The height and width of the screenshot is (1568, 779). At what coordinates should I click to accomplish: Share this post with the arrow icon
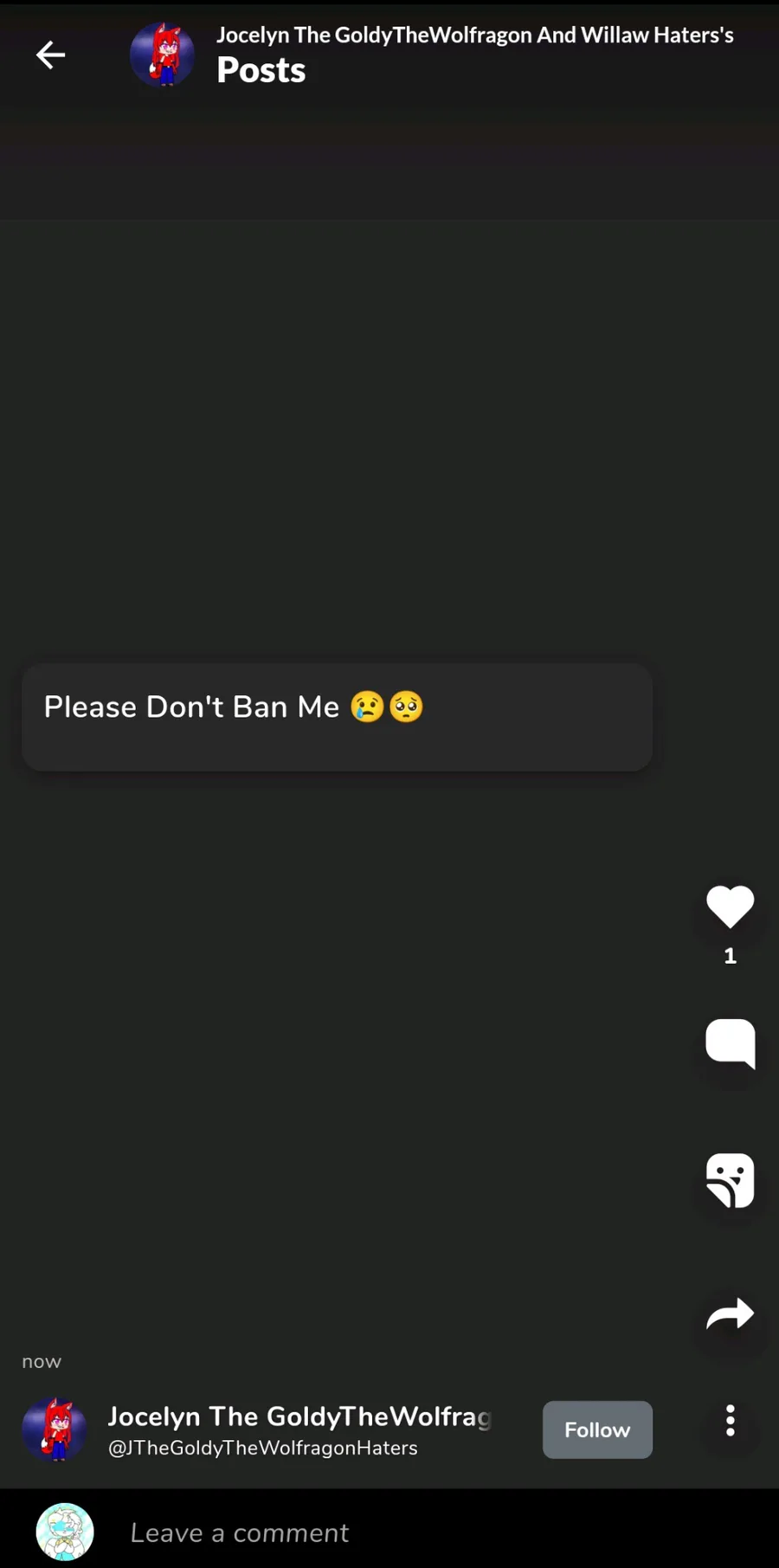pos(730,1313)
